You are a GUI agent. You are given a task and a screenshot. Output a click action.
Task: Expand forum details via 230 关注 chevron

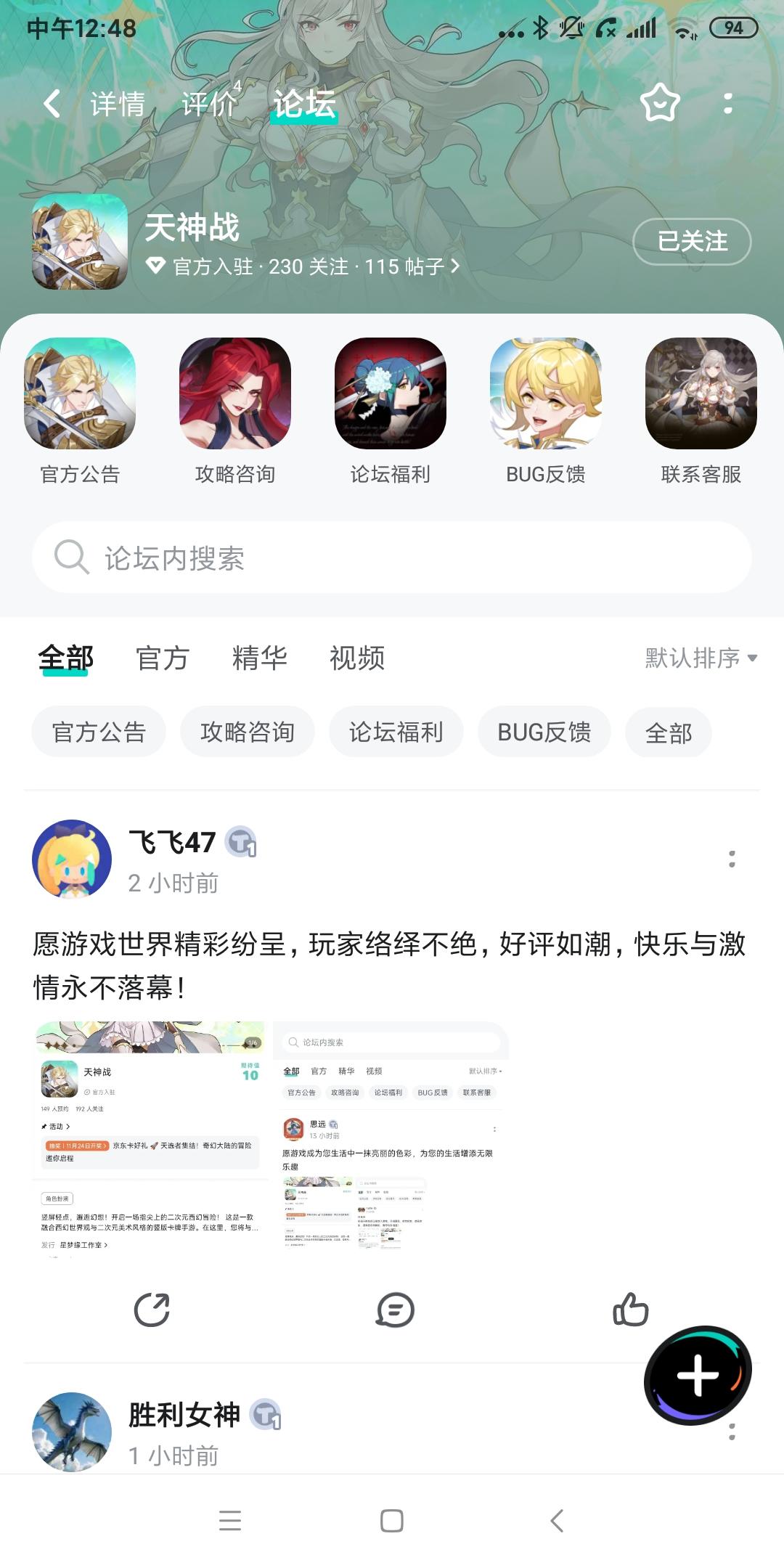coord(457,267)
